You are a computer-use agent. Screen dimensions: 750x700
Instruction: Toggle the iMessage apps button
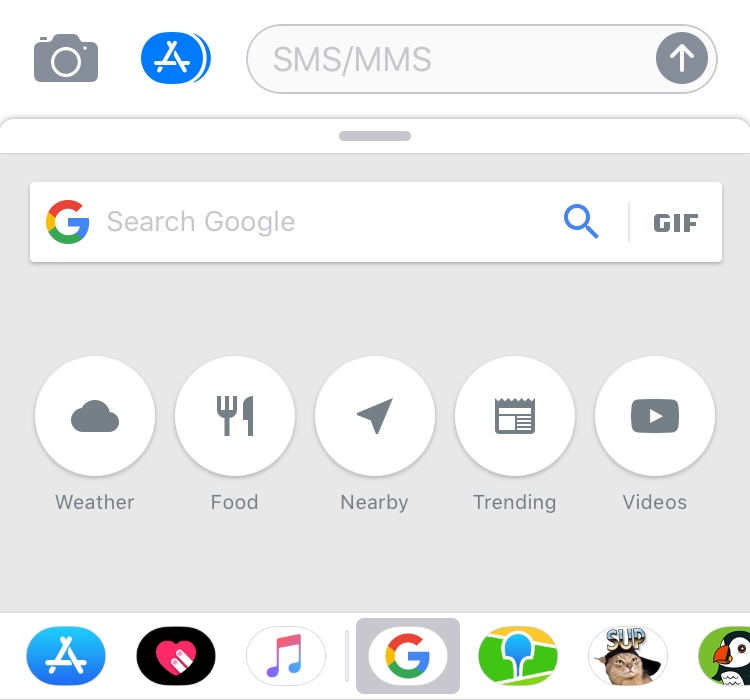coord(175,58)
